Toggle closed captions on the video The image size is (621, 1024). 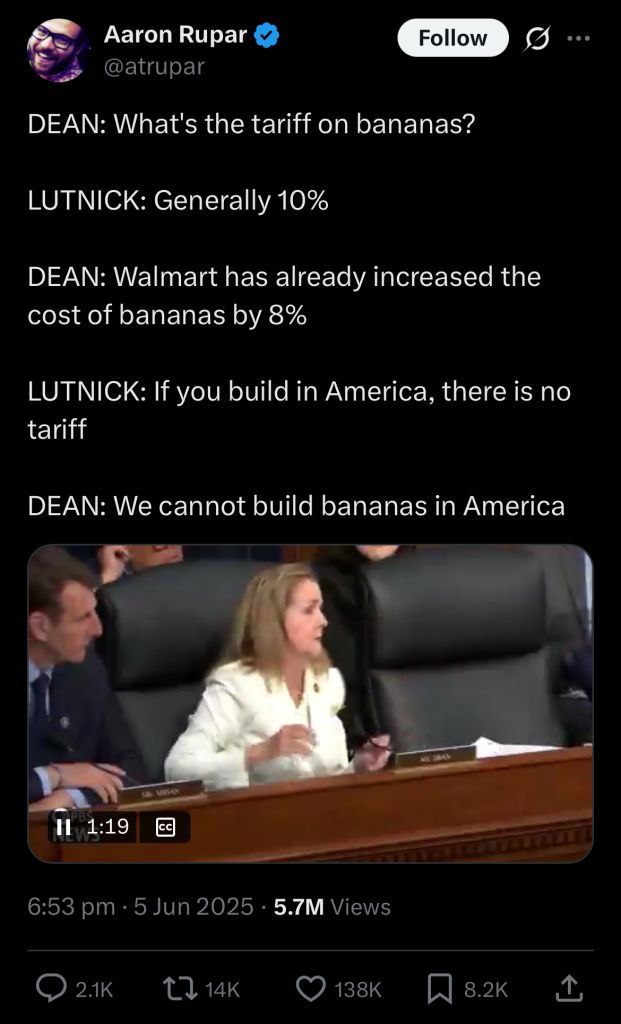(x=165, y=827)
